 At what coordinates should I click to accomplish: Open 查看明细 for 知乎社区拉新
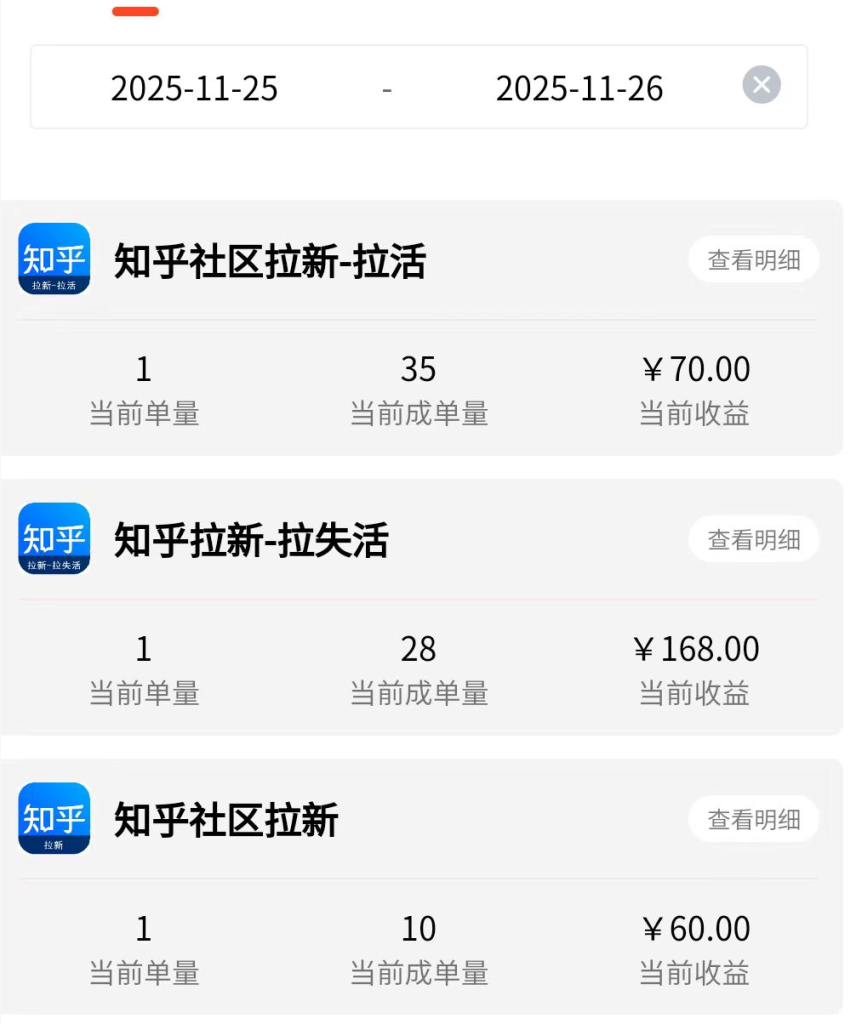754,818
